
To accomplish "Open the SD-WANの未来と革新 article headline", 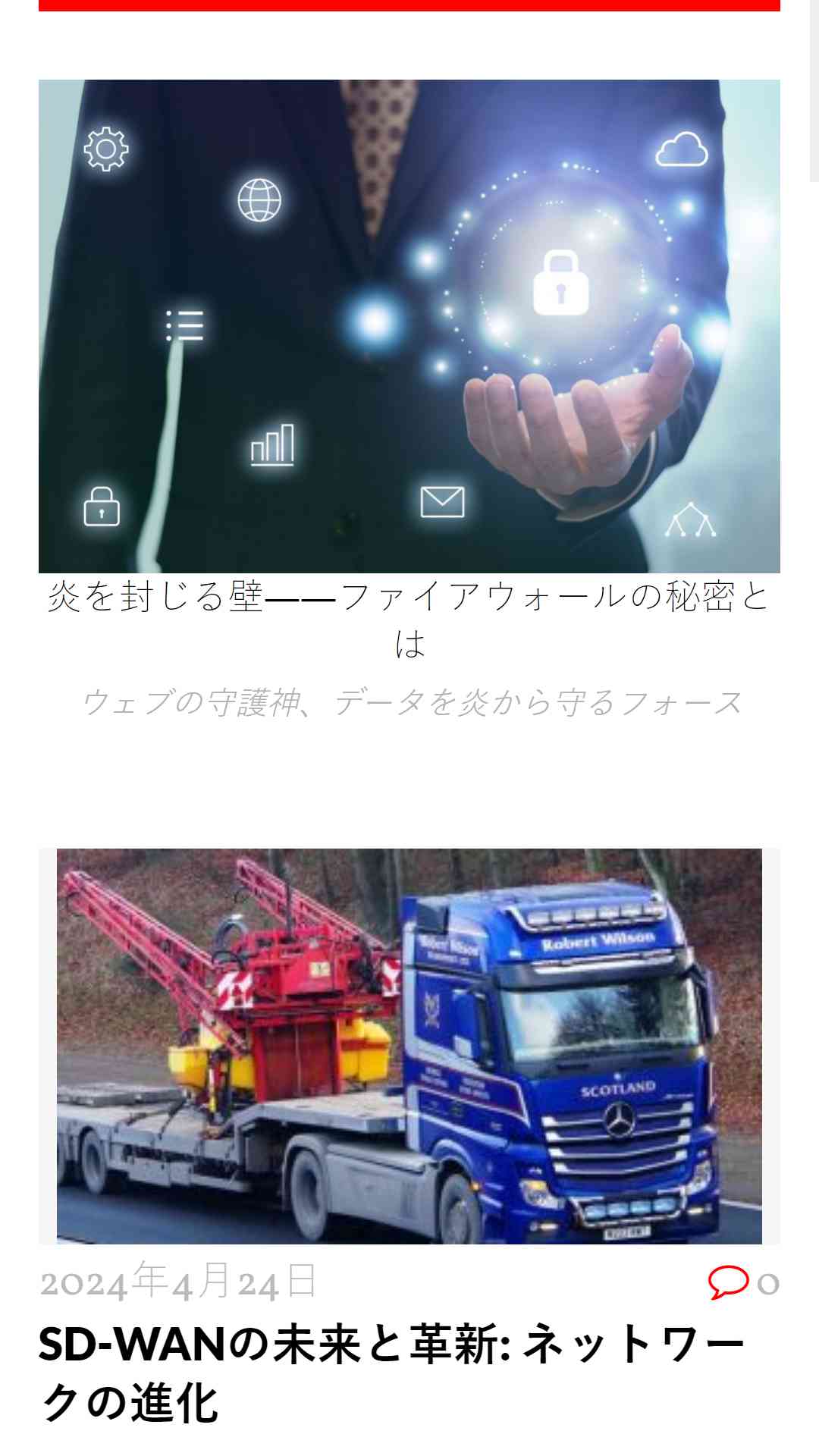I will pos(393,1373).
